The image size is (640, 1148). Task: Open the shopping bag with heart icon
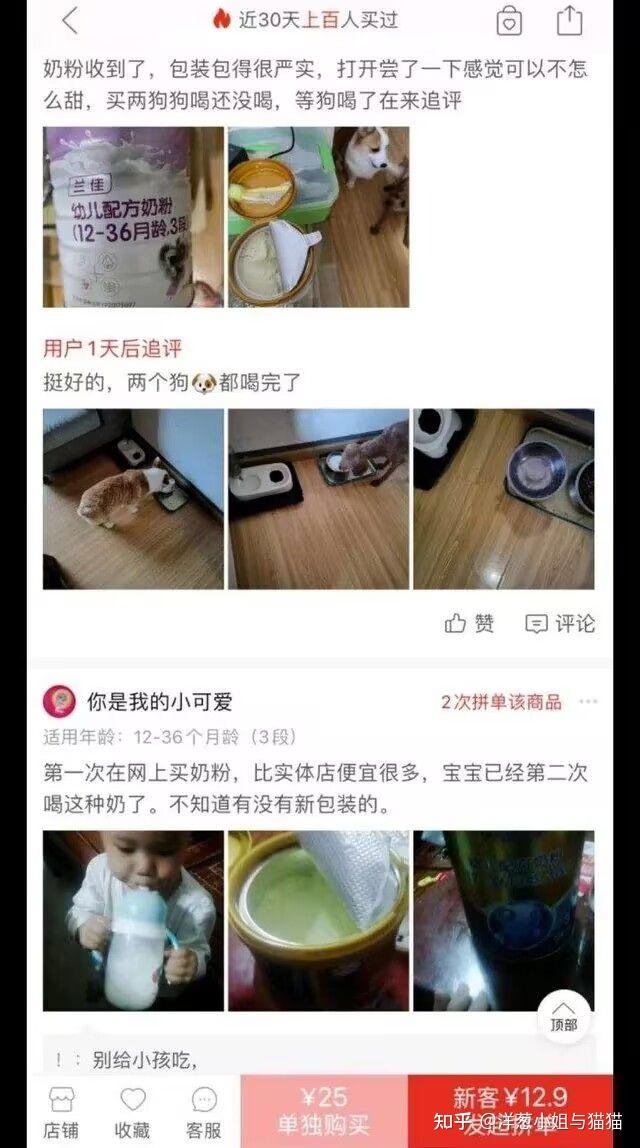tap(509, 20)
